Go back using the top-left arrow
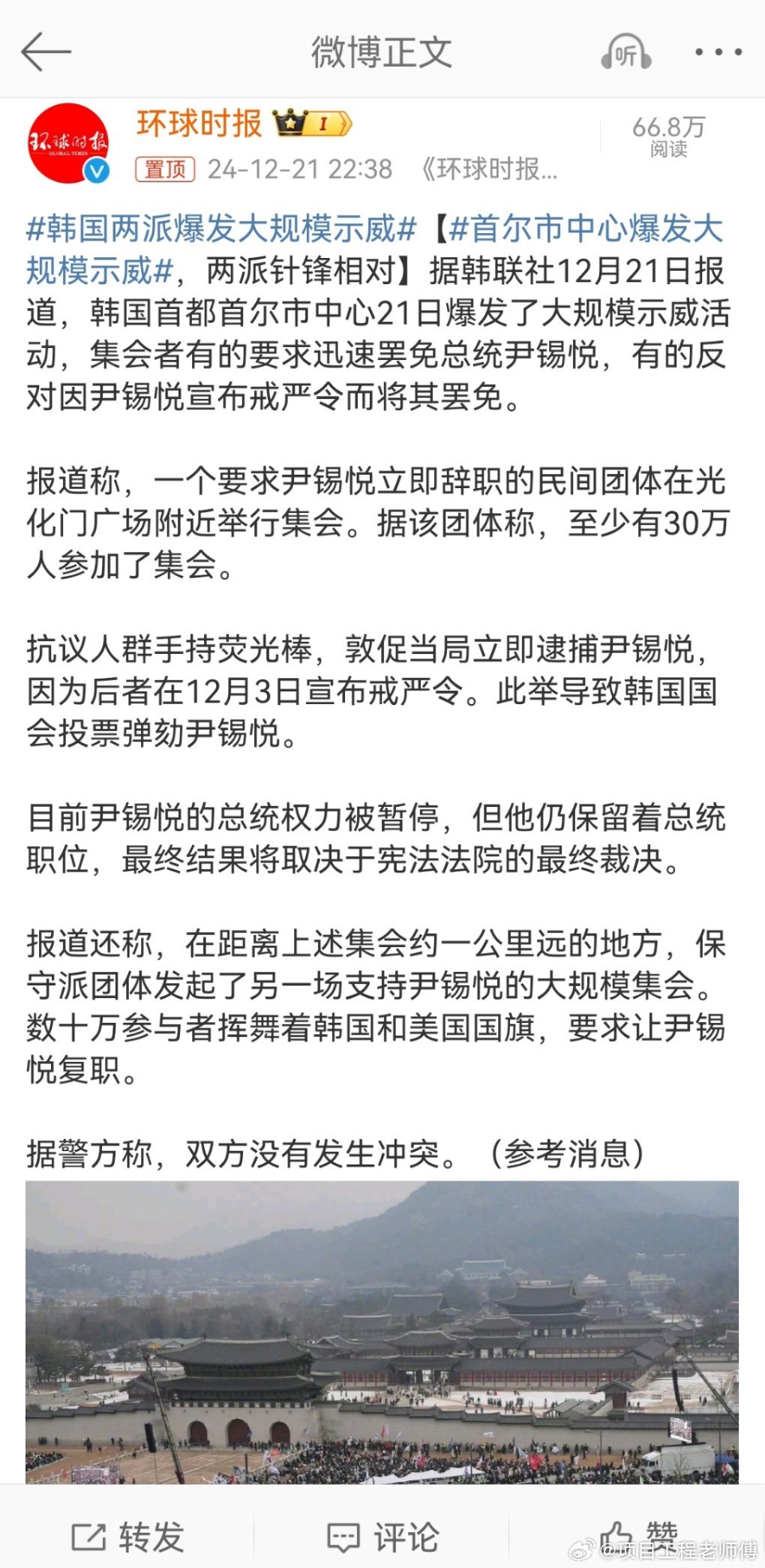Image resolution: width=765 pixels, height=1568 pixels. 46,52
